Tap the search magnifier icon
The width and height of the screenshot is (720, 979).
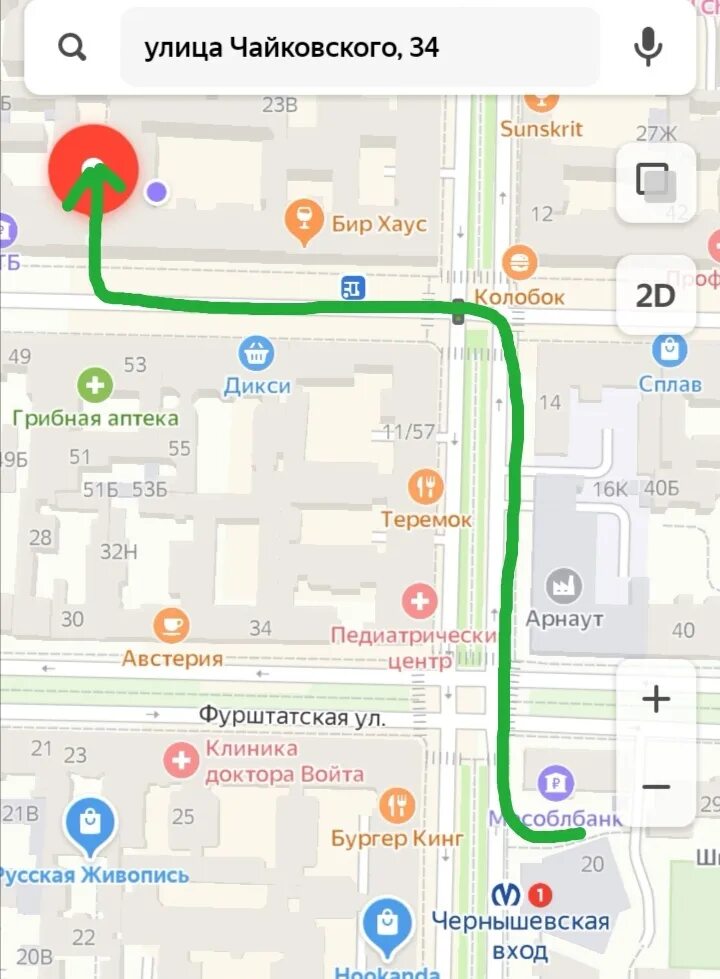pos(72,47)
